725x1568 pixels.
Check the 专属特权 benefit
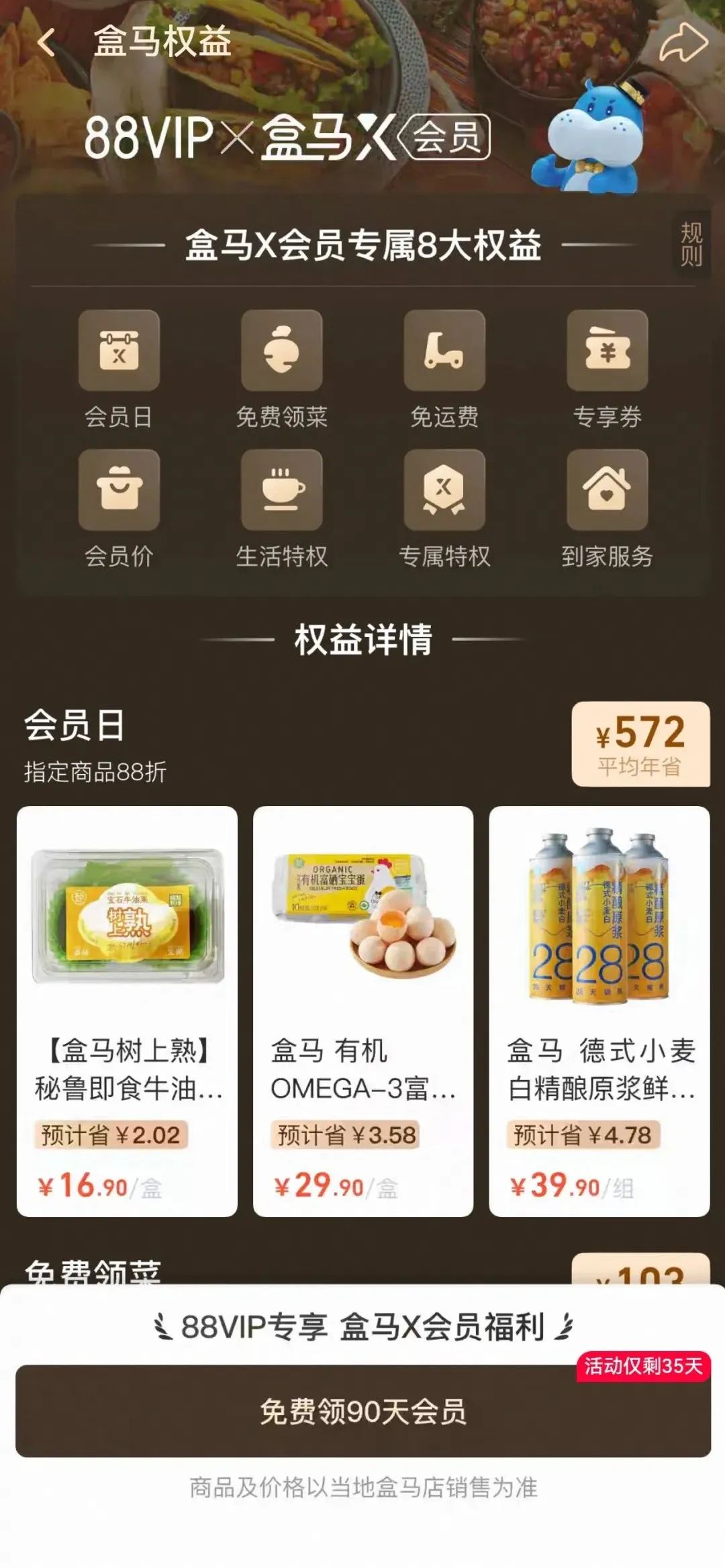(x=444, y=509)
